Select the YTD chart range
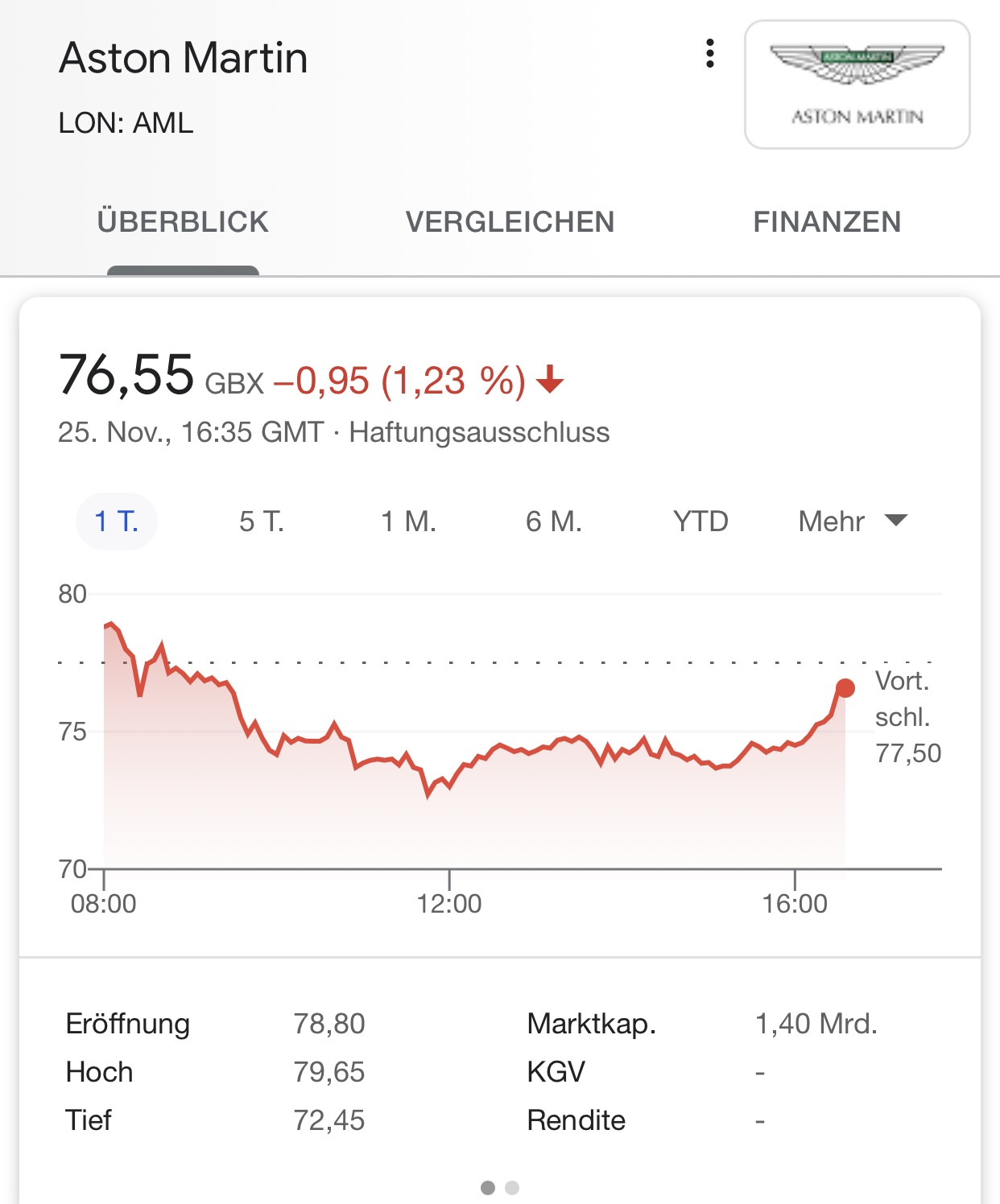This screenshot has width=1000, height=1204. [x=700, y=522]
